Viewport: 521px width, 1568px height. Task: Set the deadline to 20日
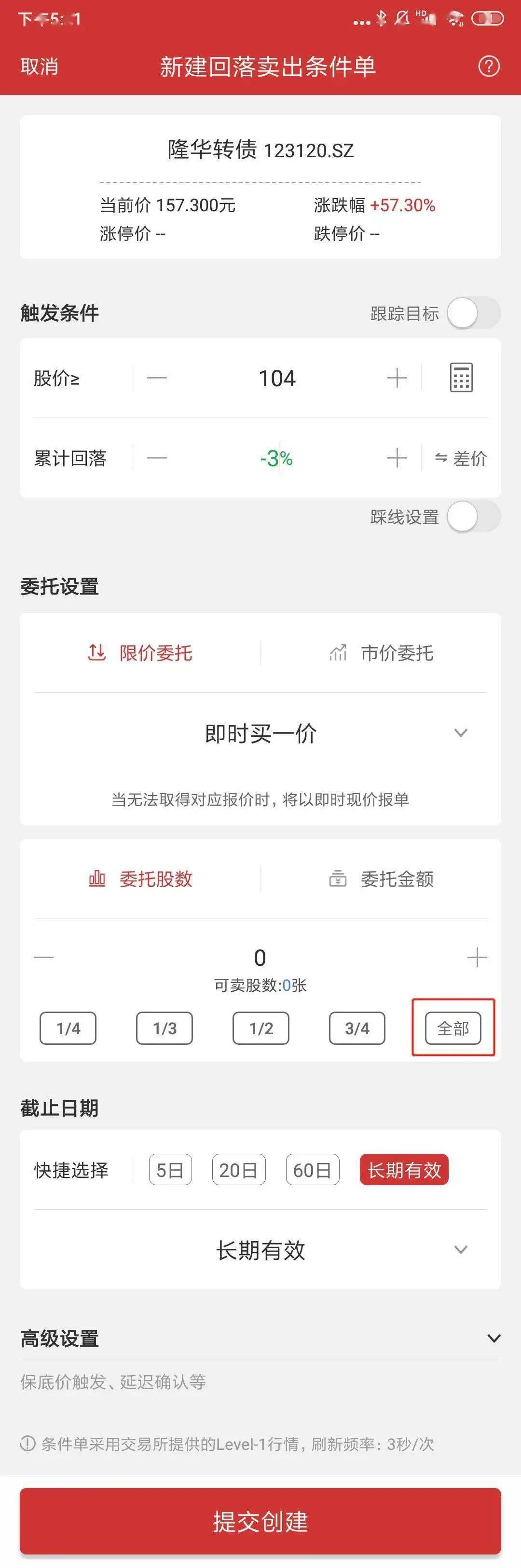238,1169
